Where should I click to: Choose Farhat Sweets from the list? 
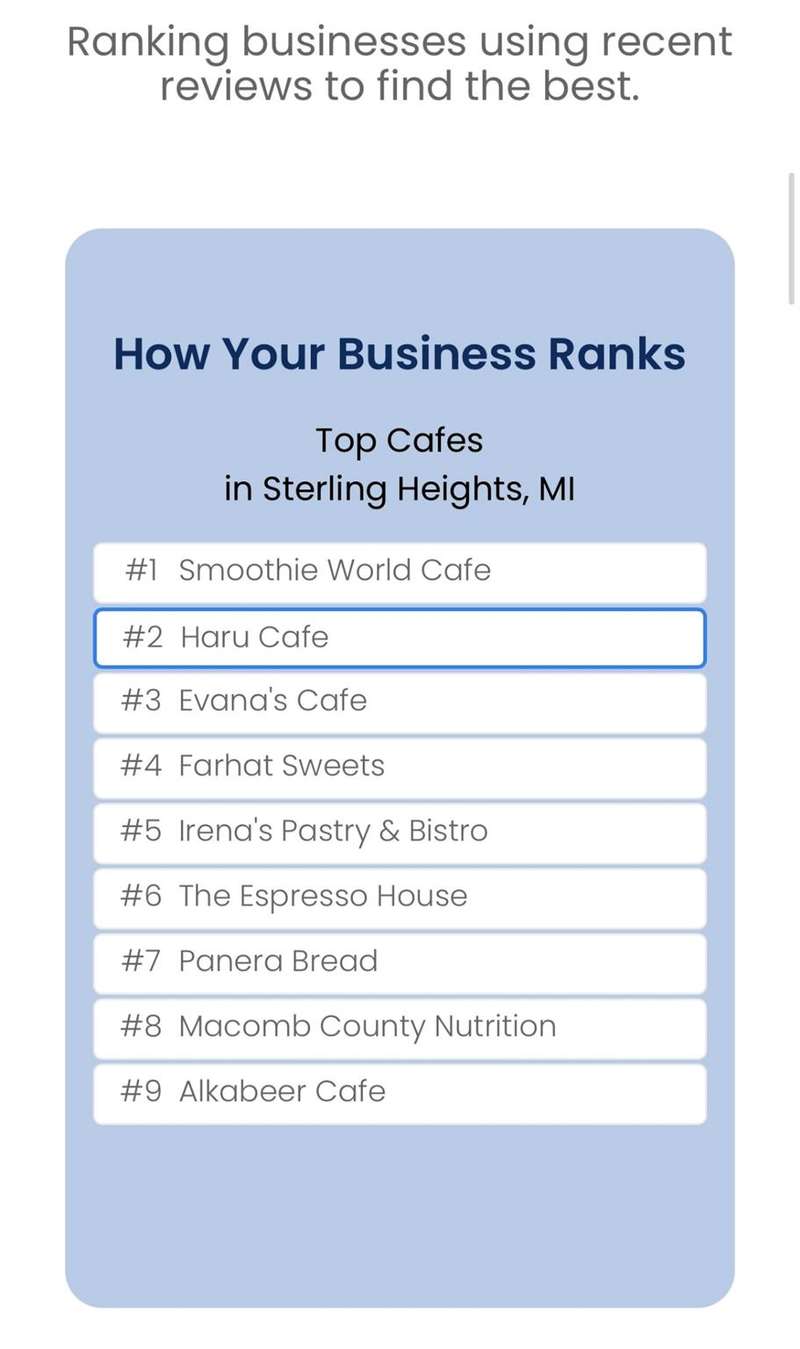[400, 767]
